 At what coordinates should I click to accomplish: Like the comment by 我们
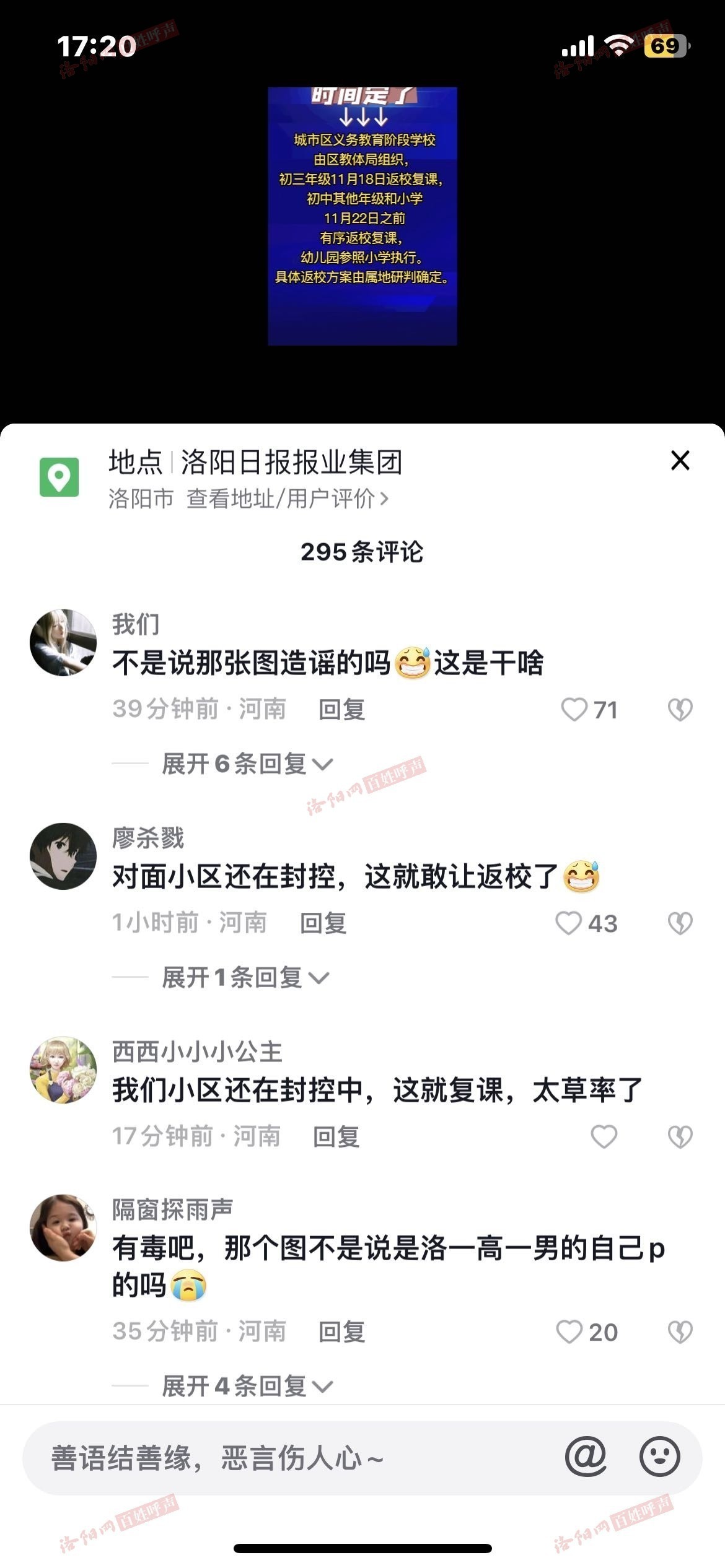pyautogui.click(x=574, y=710)
